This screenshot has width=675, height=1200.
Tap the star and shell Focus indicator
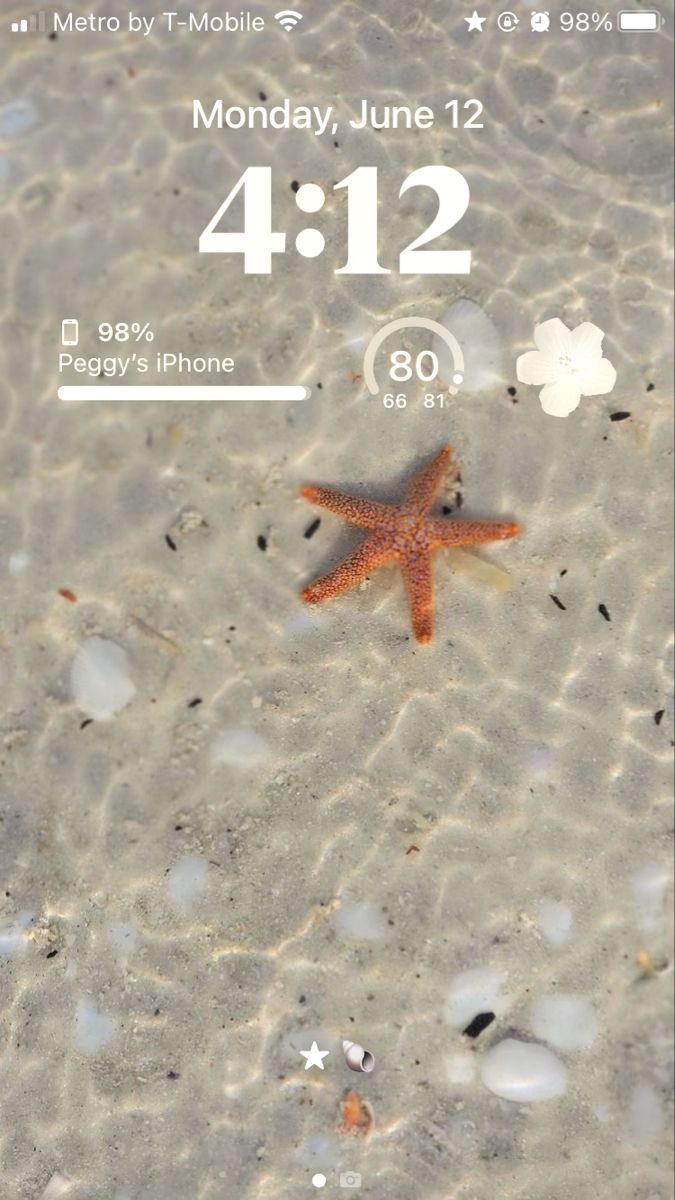click(x=338, y=1056)
